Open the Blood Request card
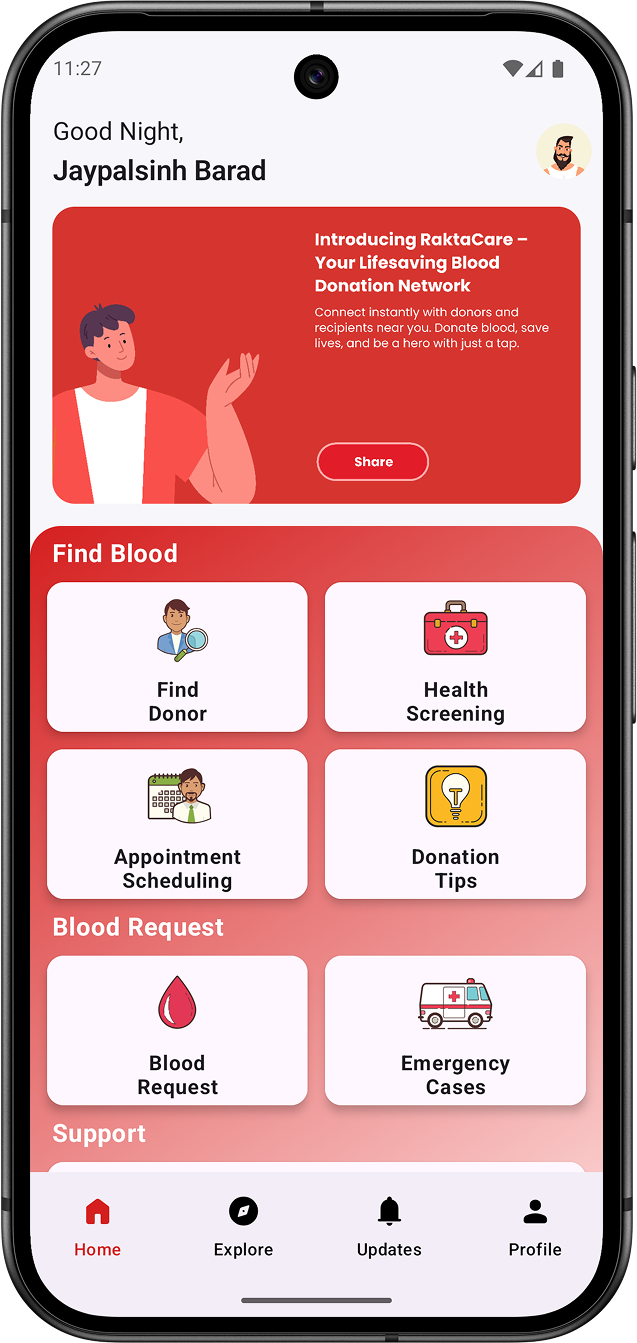This screenshot has height=1343, width=637. [x=177, y=1030]
